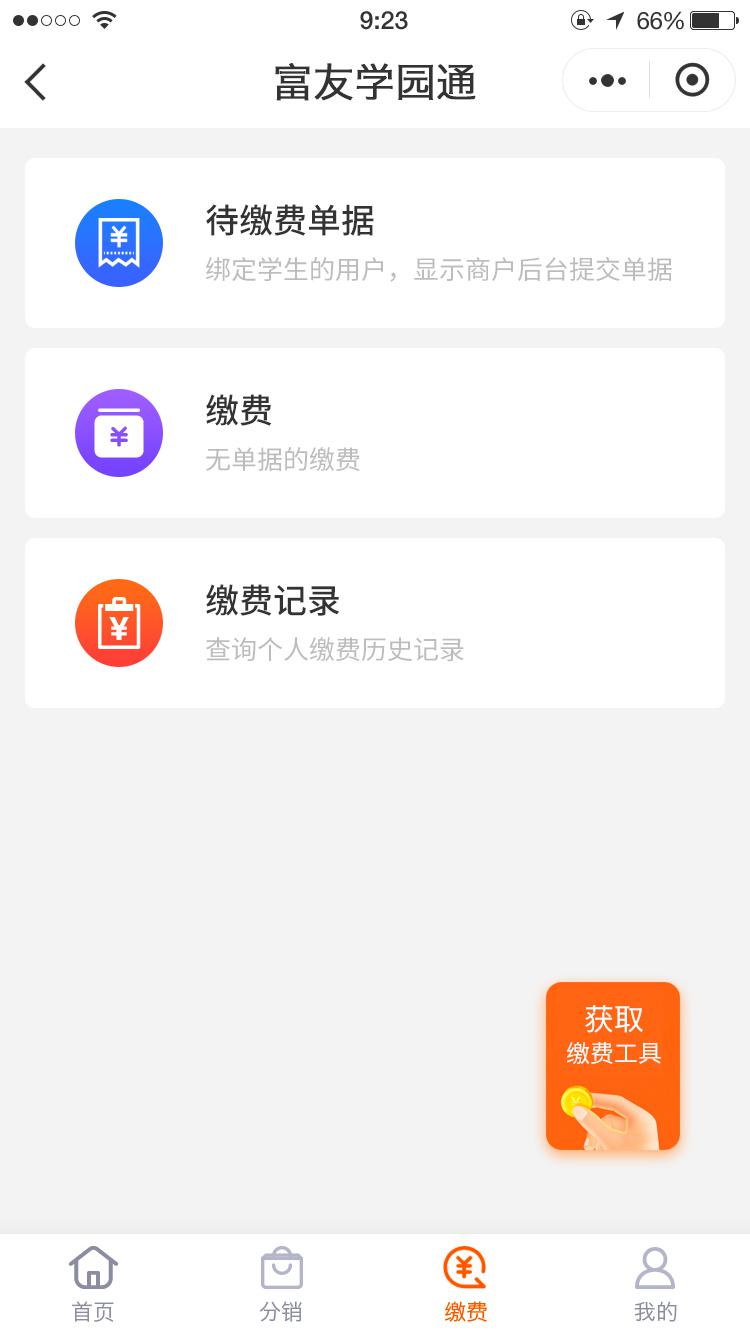
Task: Open the 缴费 payment card
Action: tap(375, 433)
